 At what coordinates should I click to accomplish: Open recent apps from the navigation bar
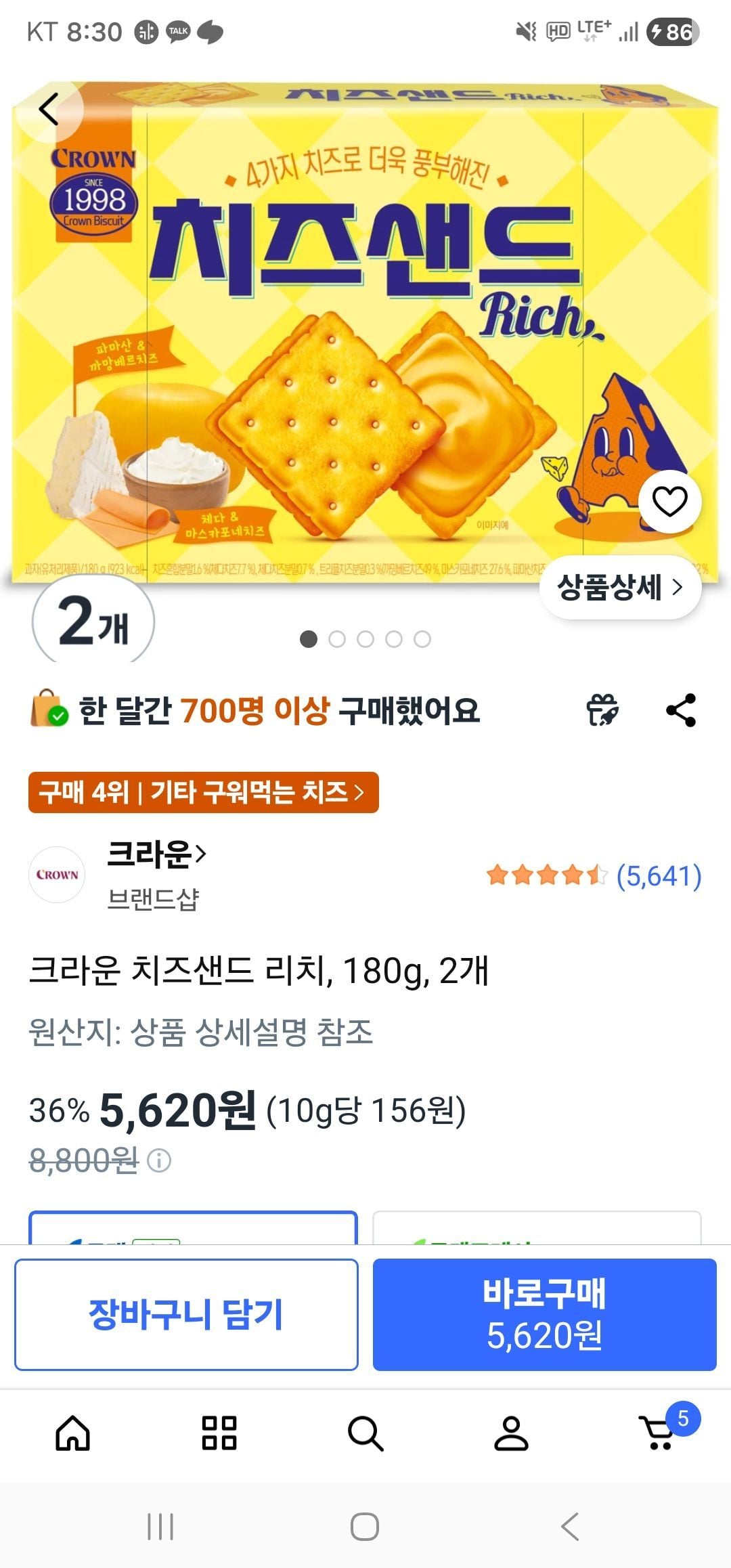pos(160,1527)
